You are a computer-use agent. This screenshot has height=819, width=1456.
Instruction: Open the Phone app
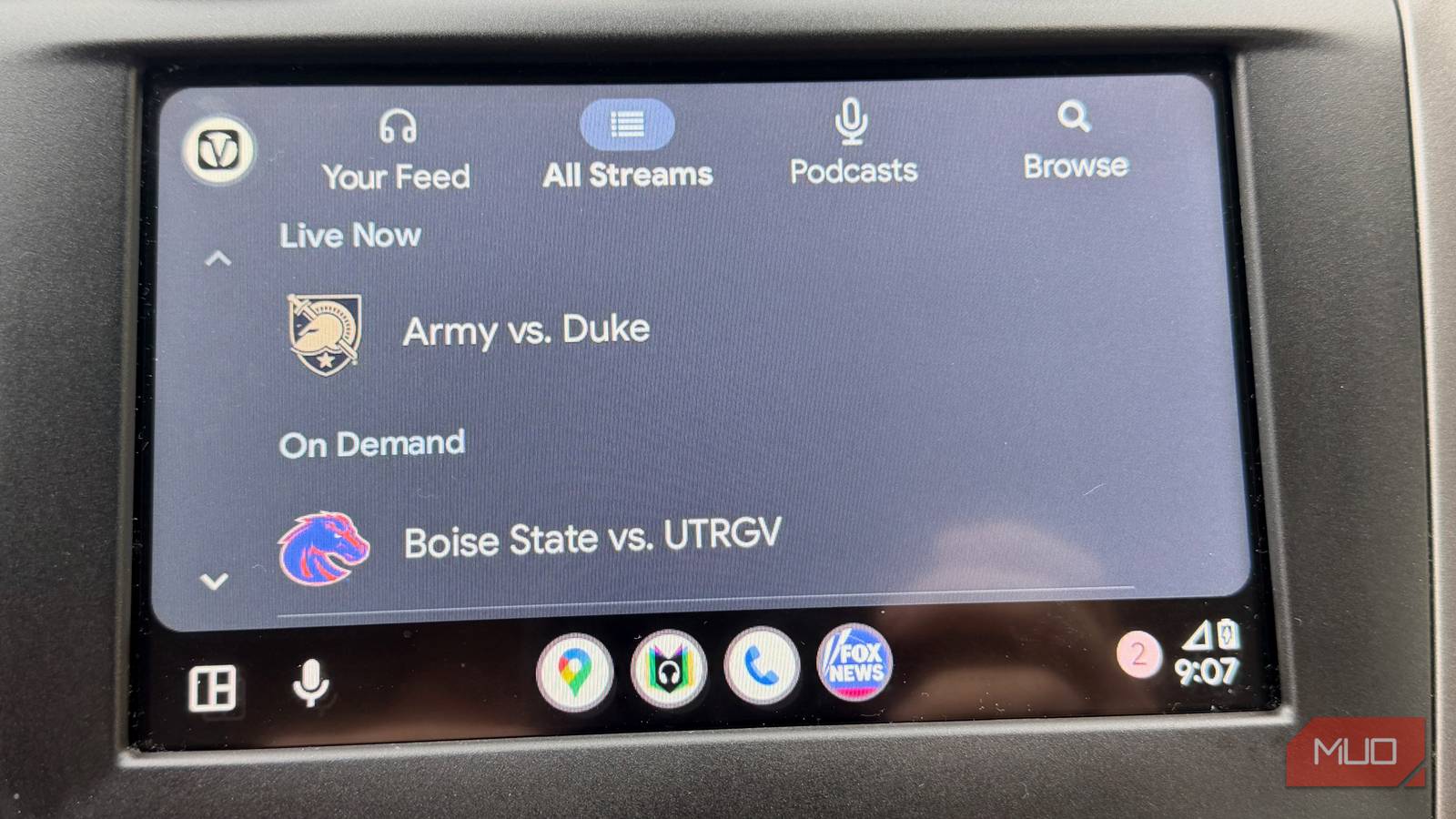click(761, 667)
